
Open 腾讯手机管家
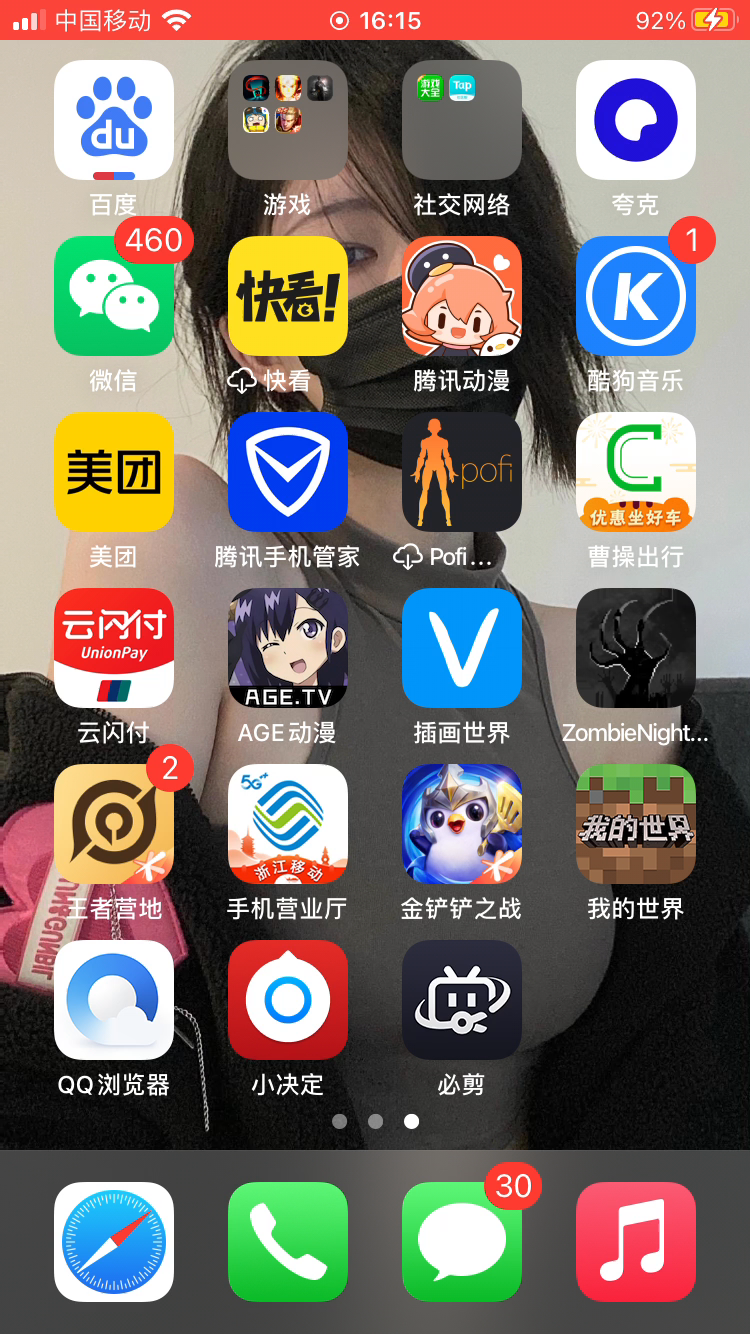tap(288, 472)
